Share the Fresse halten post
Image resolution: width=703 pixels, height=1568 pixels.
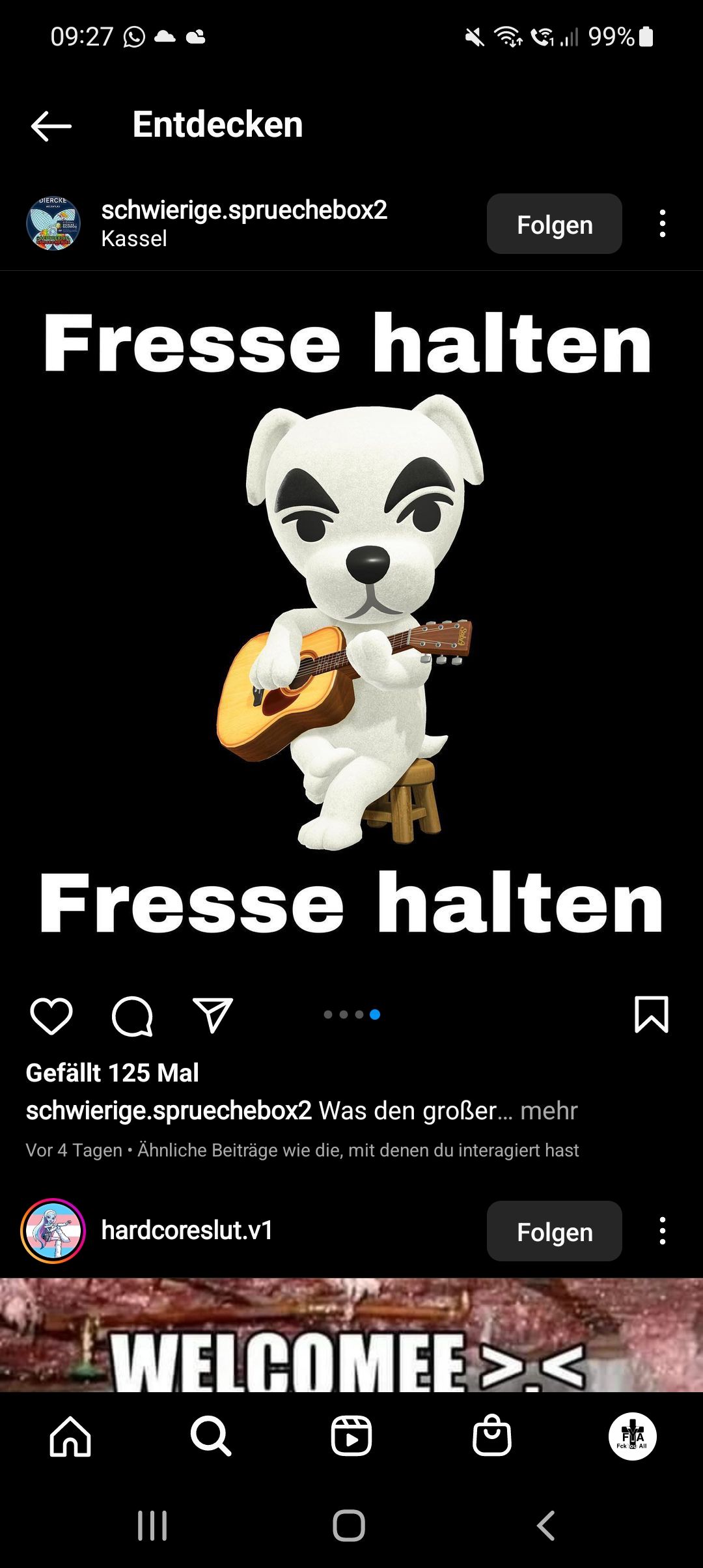(x=213, y=1015)
